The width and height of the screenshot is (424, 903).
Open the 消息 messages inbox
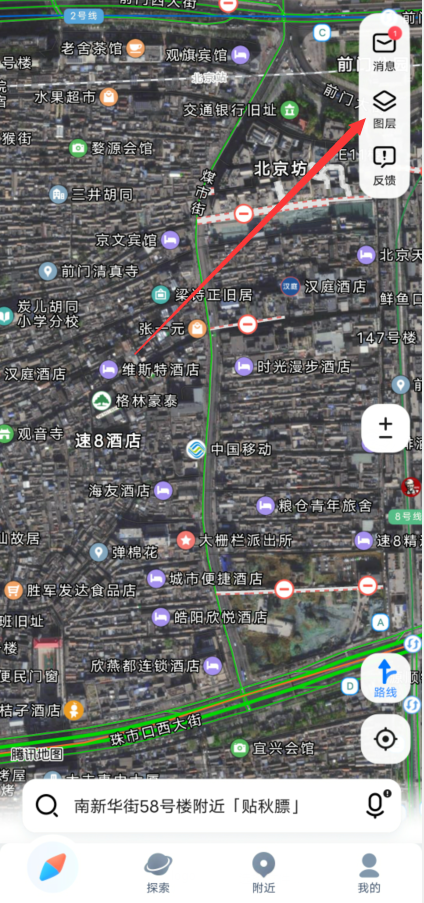tap(384, 50)
